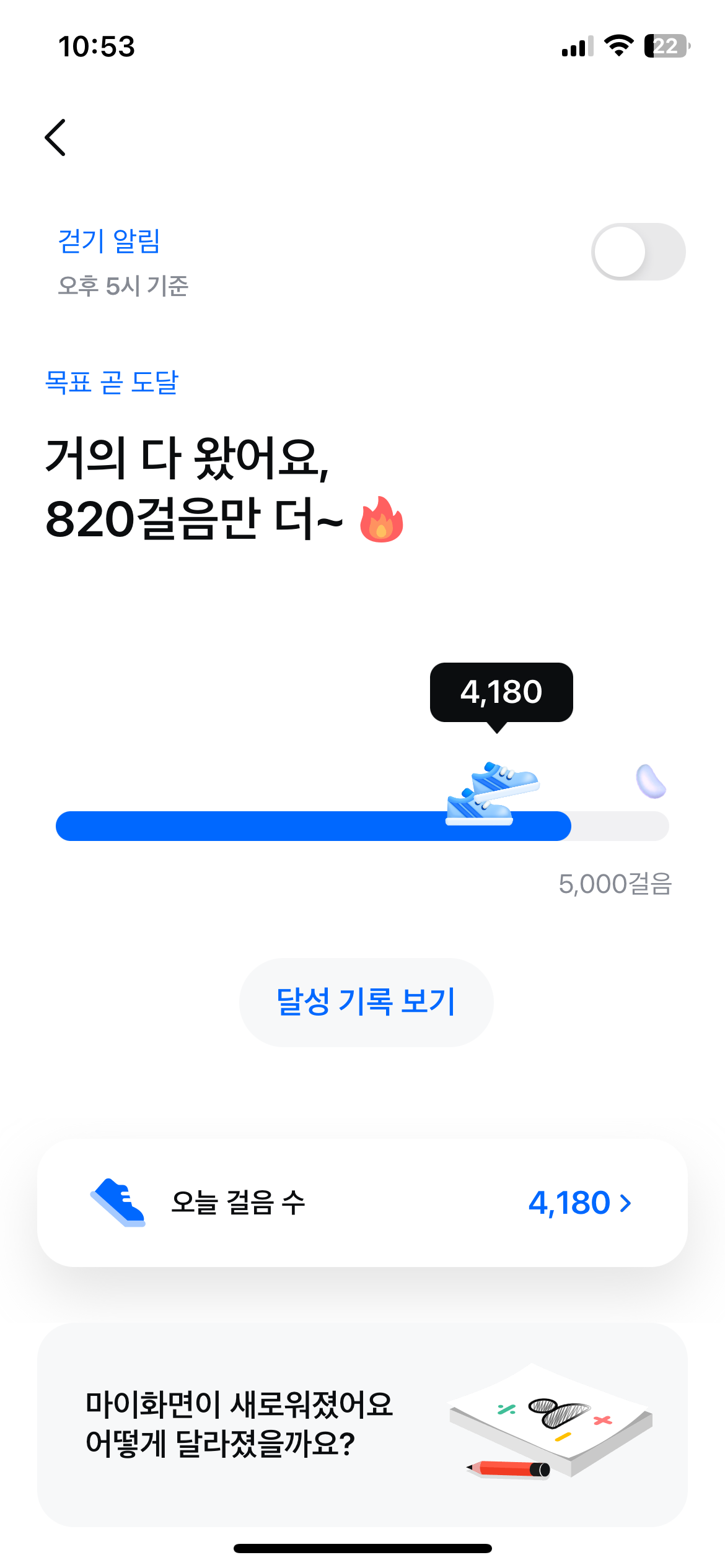Open the 오늘 걸음 수 row
Screen dimensions: 725x1568
click(x=362, y=1203)
